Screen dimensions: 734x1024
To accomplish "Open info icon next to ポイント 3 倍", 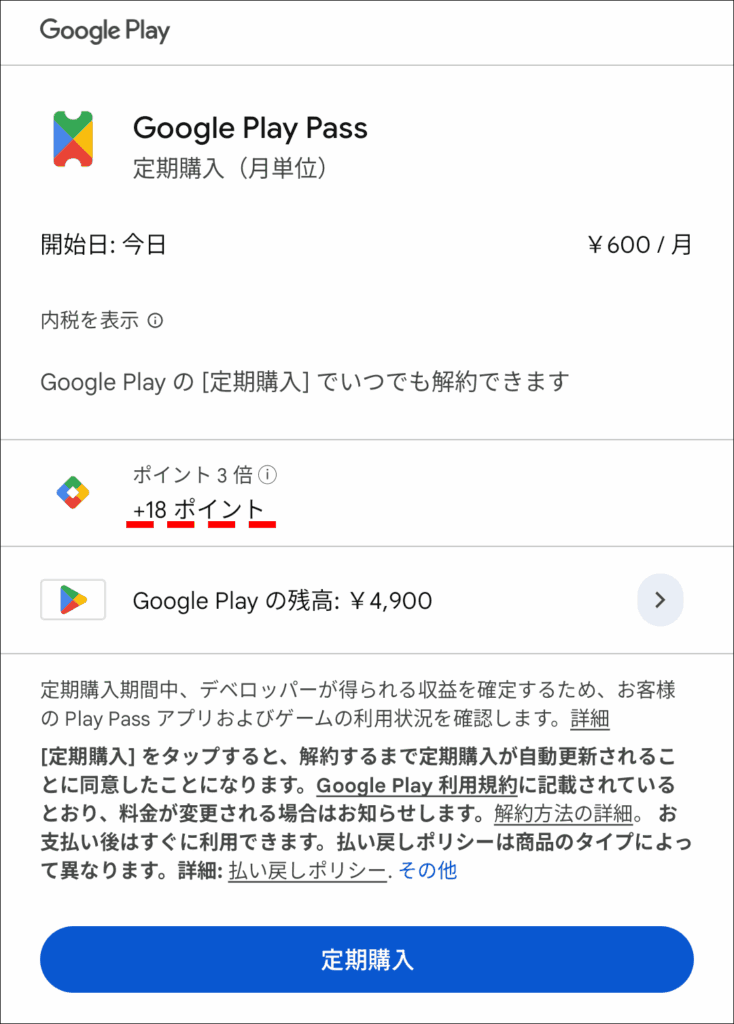I will click(267, 475).
